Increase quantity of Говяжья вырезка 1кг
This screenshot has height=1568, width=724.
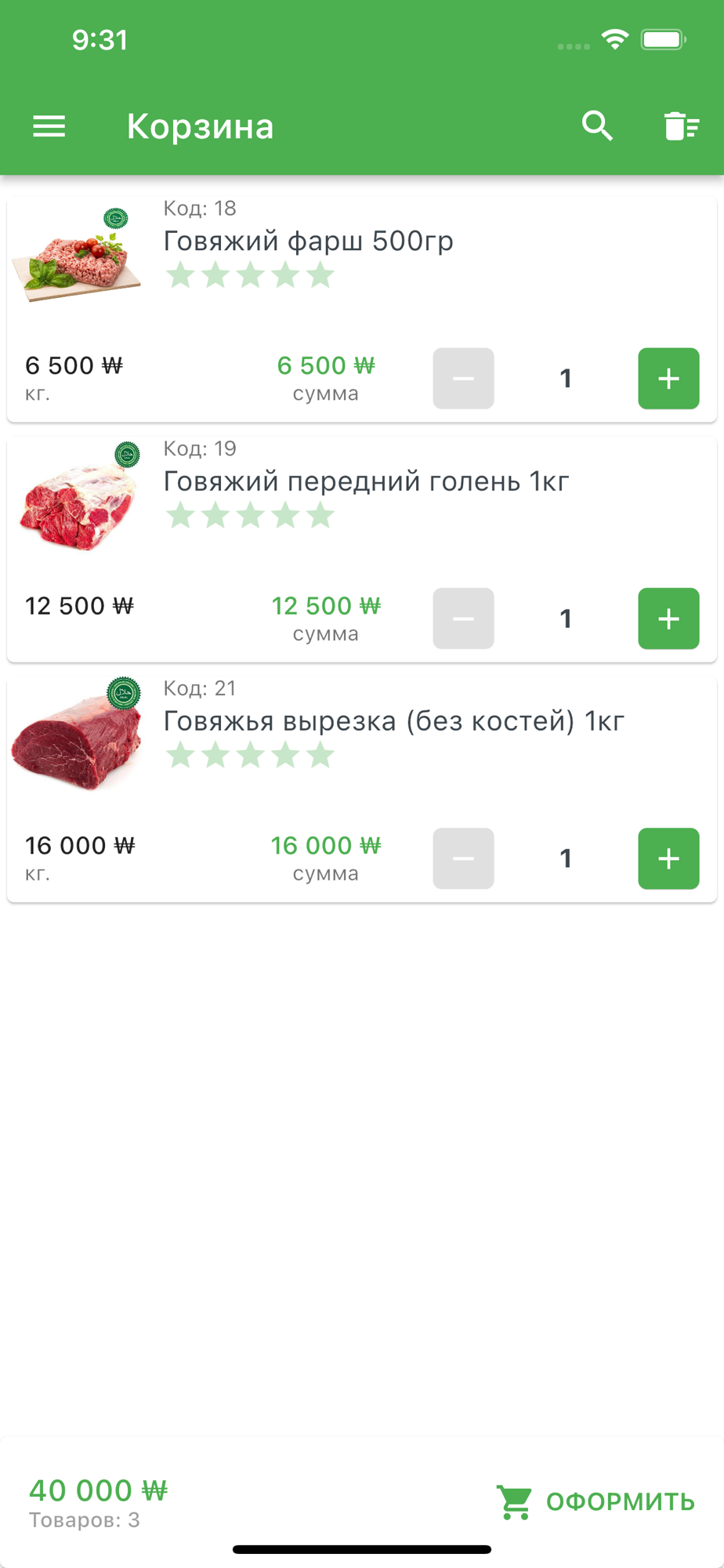tap(668, 858)
